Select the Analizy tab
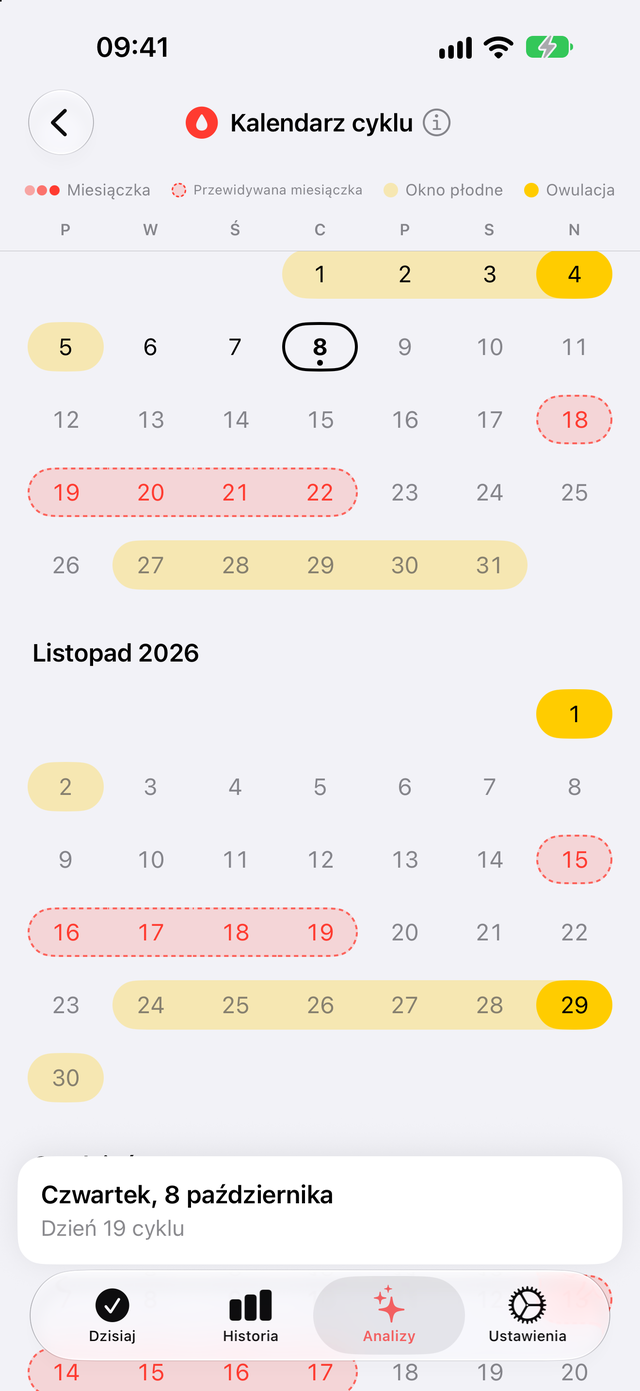Viewport: 640px width, 1391px height. click(x=389, y=1316)
